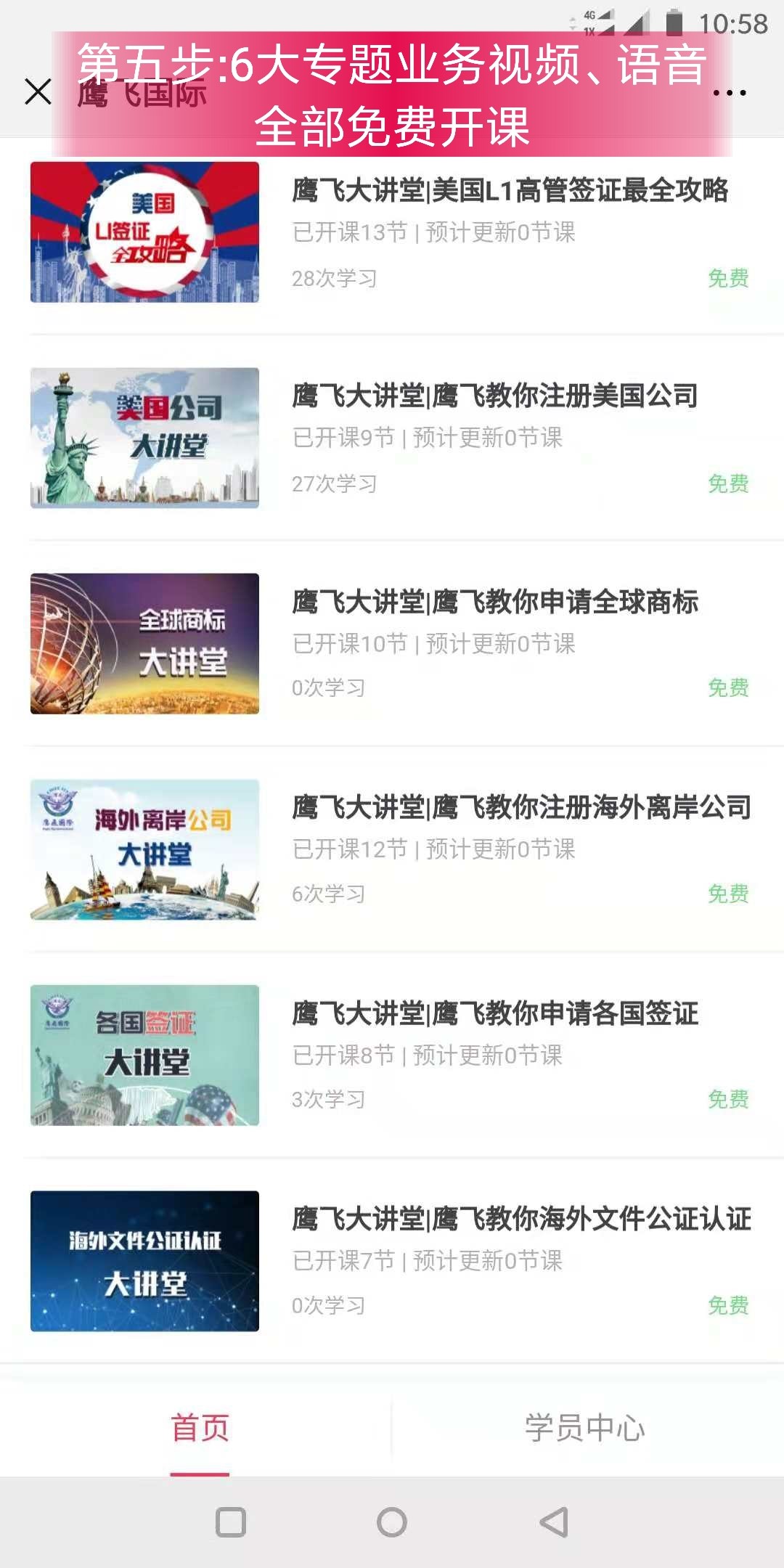Open the three-dot overflow menu
Screen dimensions: 784x1568
point(729,93)
